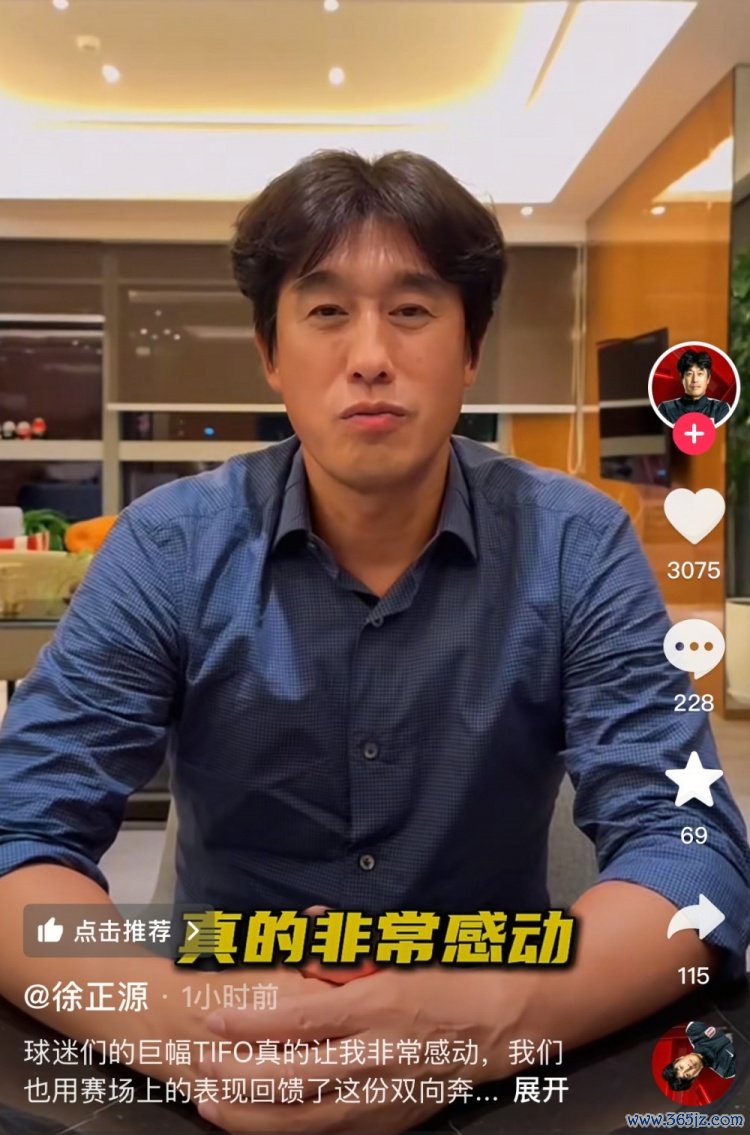
Task: Follow the creator with the plus button
Action: (x=694, y=435)
